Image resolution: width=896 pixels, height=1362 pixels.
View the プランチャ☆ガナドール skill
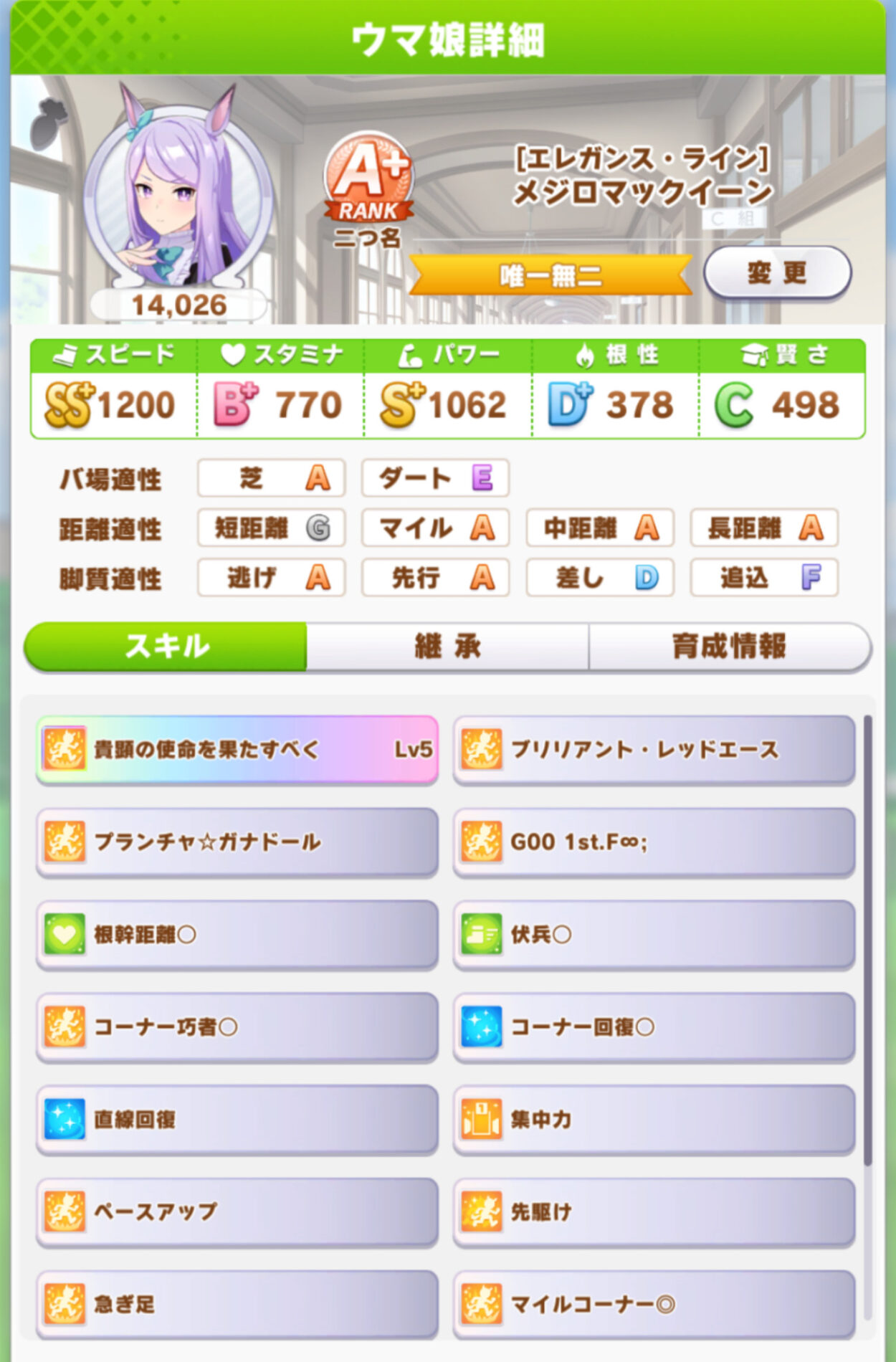click(x=237, y=842)
